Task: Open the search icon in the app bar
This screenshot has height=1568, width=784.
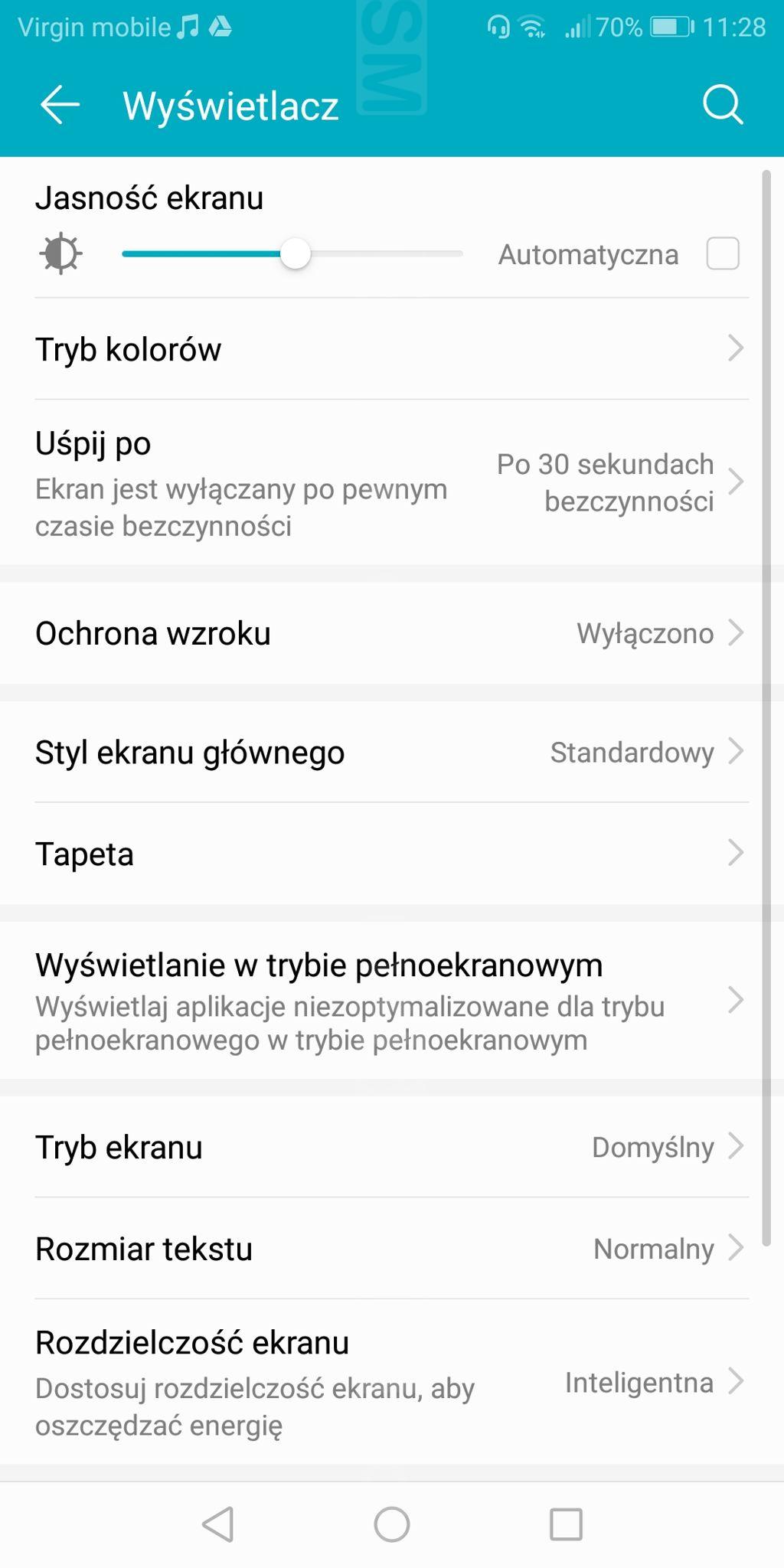Action: 723,105
